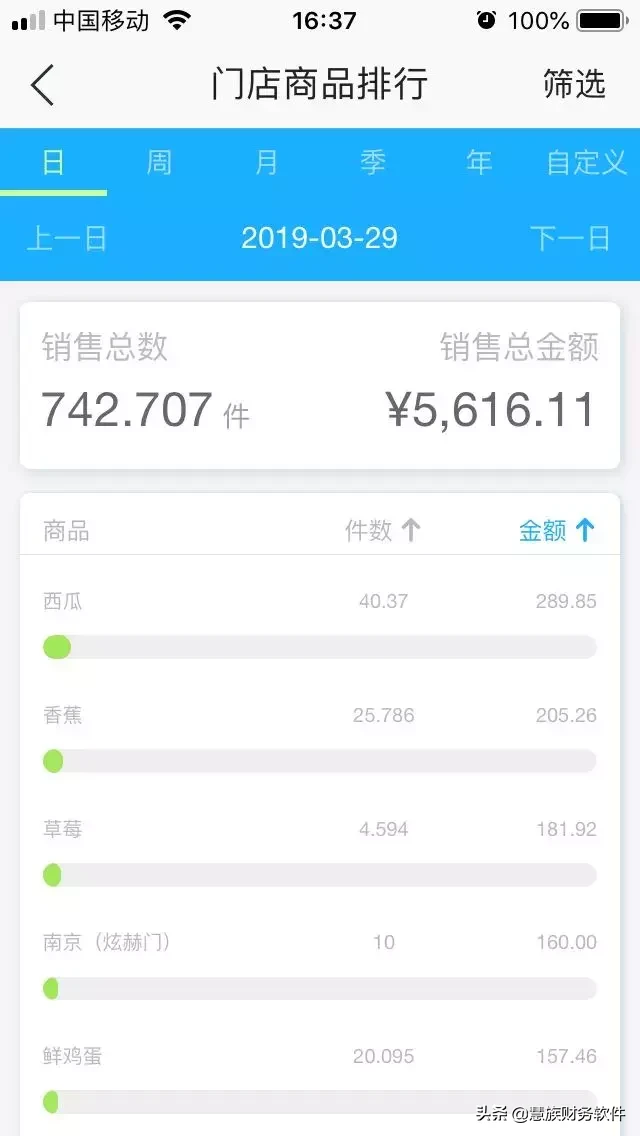
Task: Open the 鲜鸡蛋 product row
Action: point(320,1077)
